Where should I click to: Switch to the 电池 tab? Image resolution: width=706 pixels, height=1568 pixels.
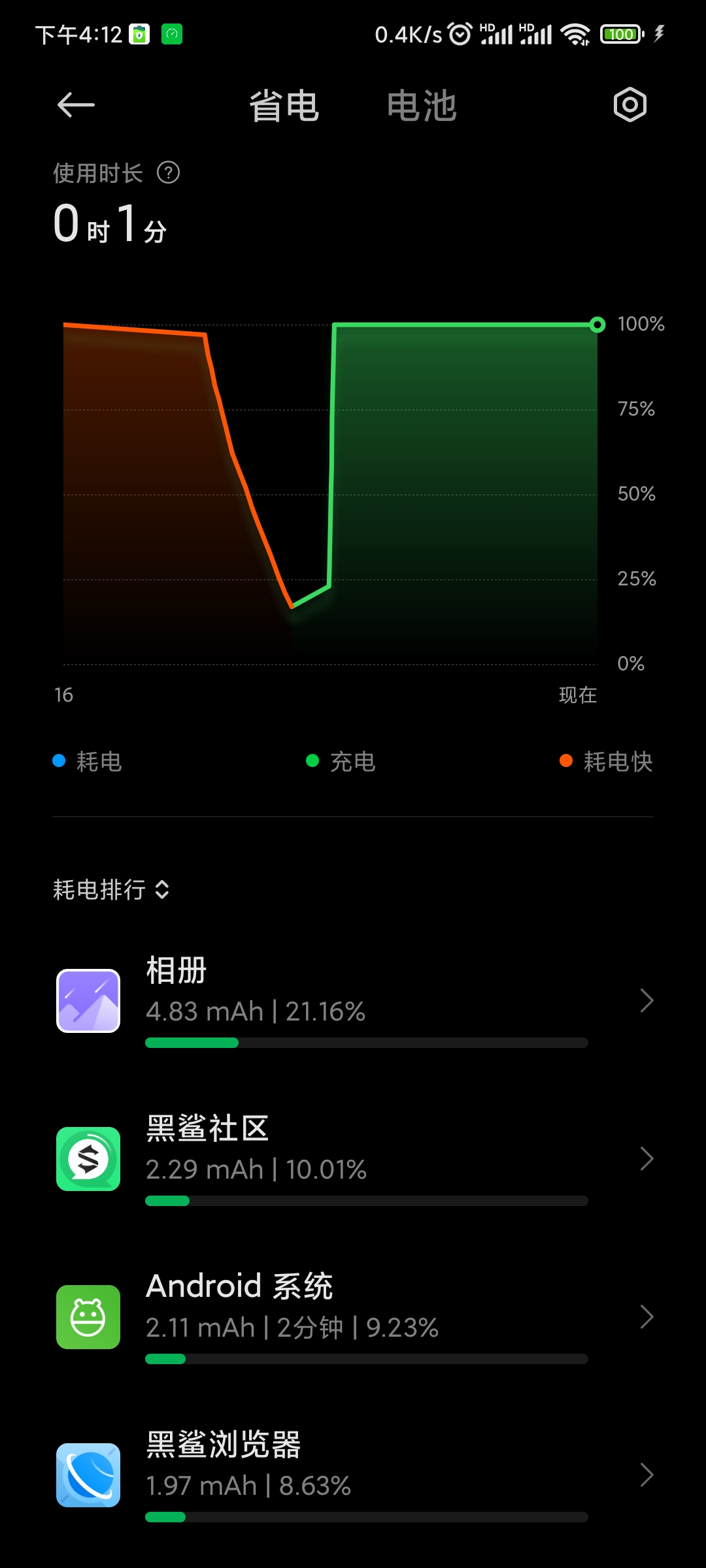tap(422, 106)
